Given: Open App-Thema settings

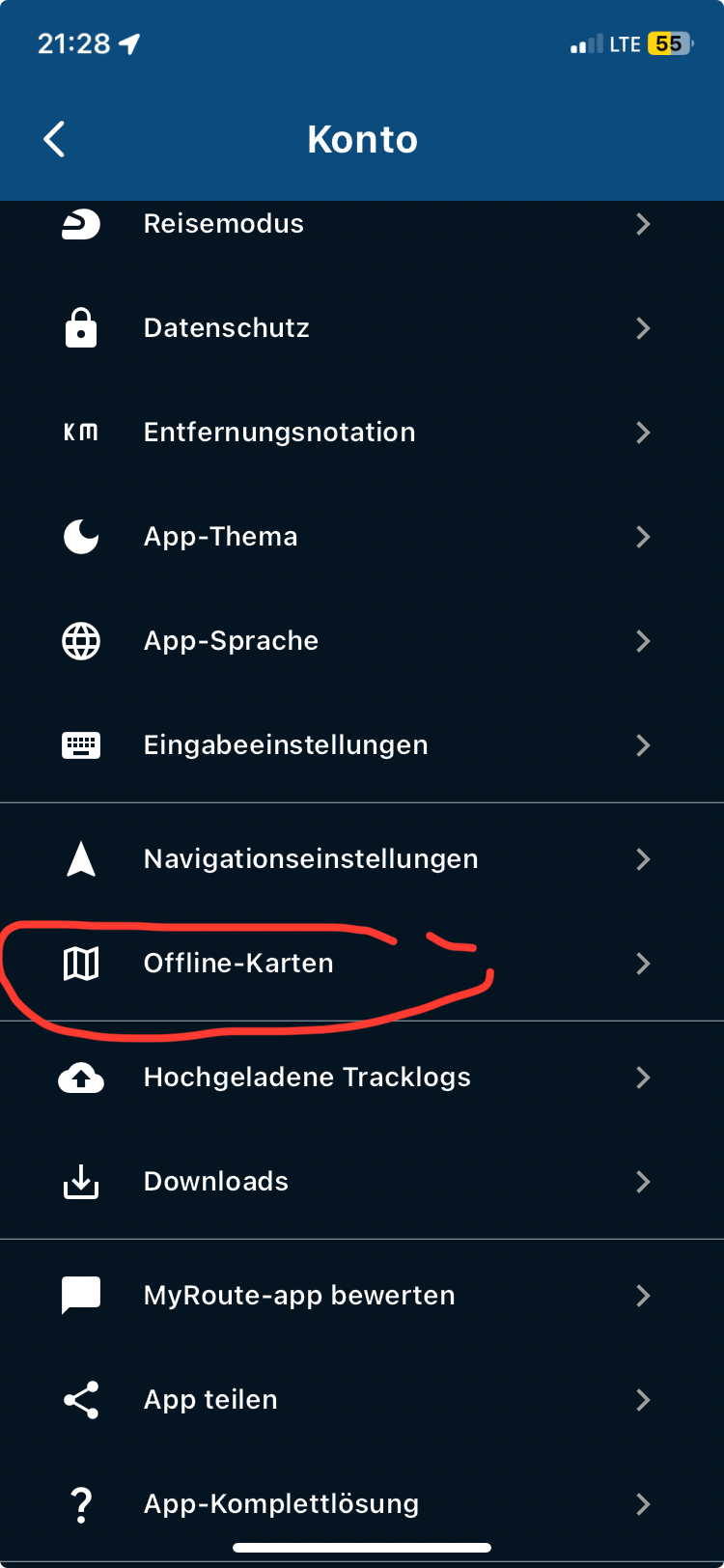Looking at the screenshot, I should coord(362,537).
